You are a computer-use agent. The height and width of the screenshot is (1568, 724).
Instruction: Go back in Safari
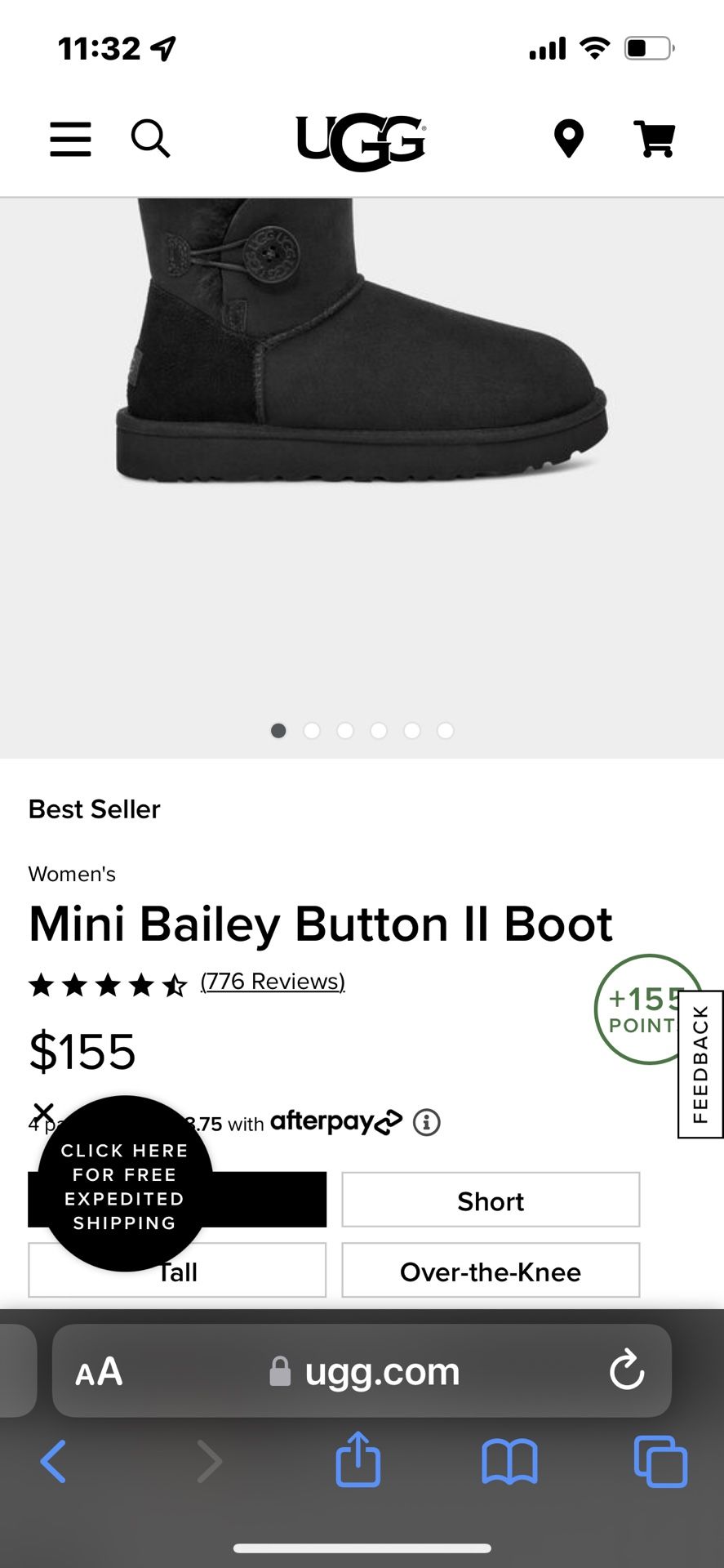point(53,1461)
